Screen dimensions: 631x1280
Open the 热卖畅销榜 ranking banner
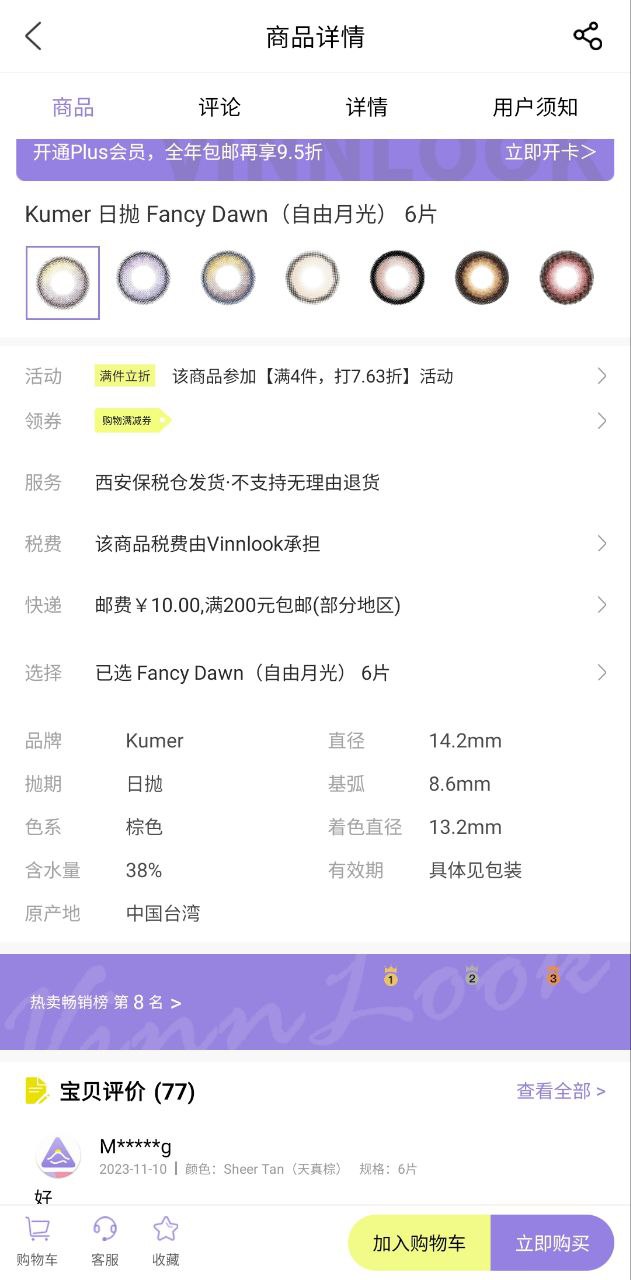(x=106, y=1002)
